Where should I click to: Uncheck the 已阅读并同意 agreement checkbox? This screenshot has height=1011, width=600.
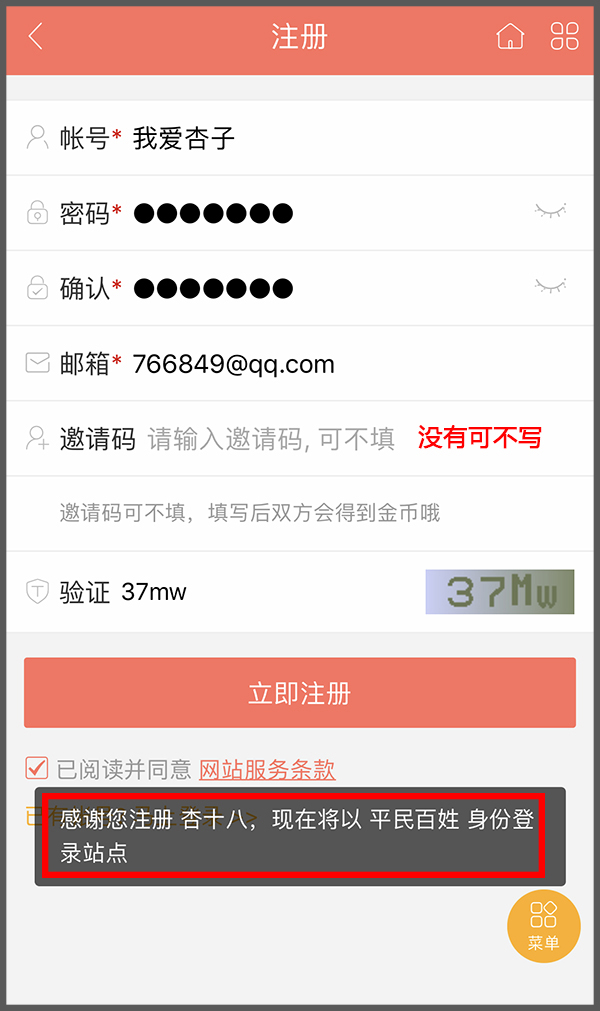click(37, 768)
